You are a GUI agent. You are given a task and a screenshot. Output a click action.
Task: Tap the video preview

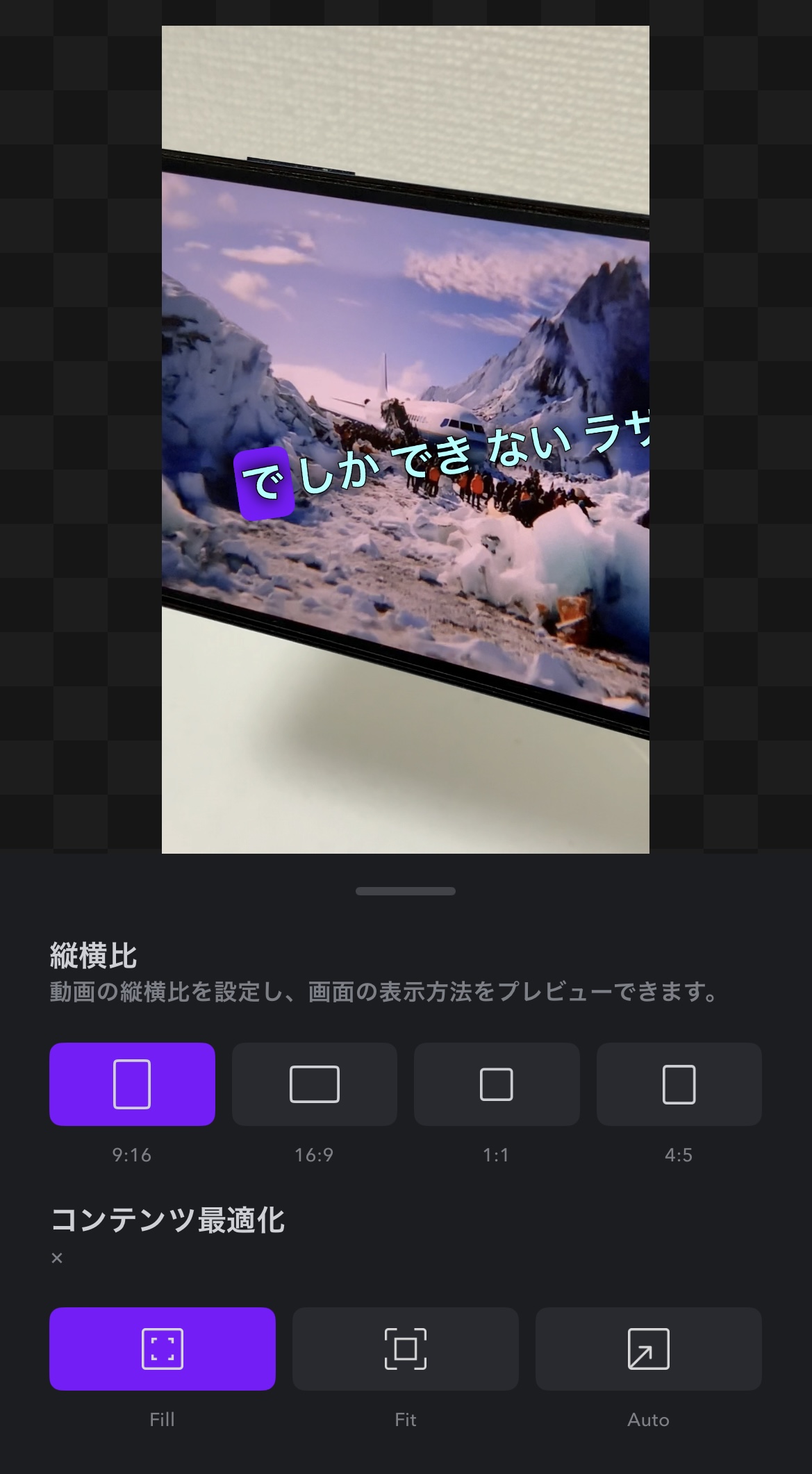tap(406, 440)
